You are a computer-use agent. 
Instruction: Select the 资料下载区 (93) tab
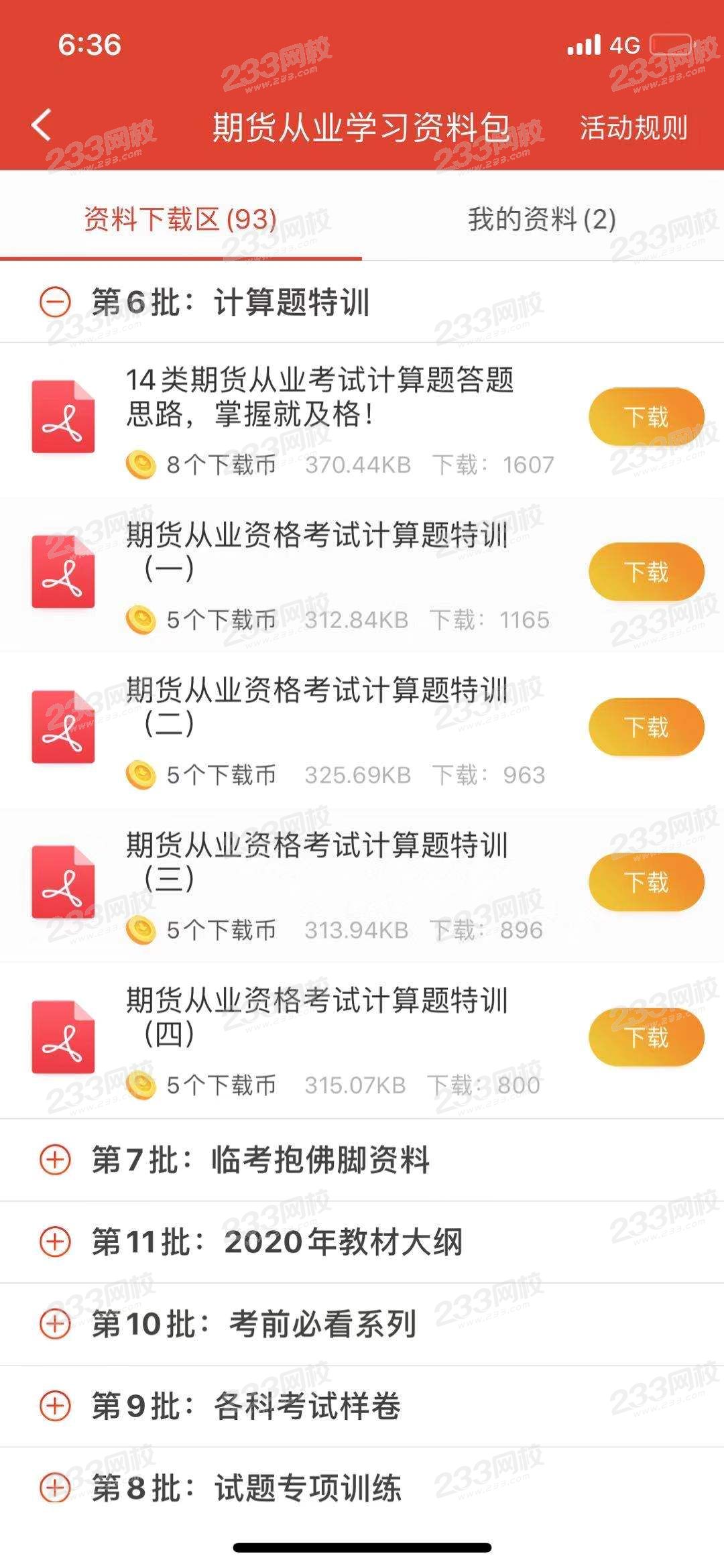[x=180, y=219]
